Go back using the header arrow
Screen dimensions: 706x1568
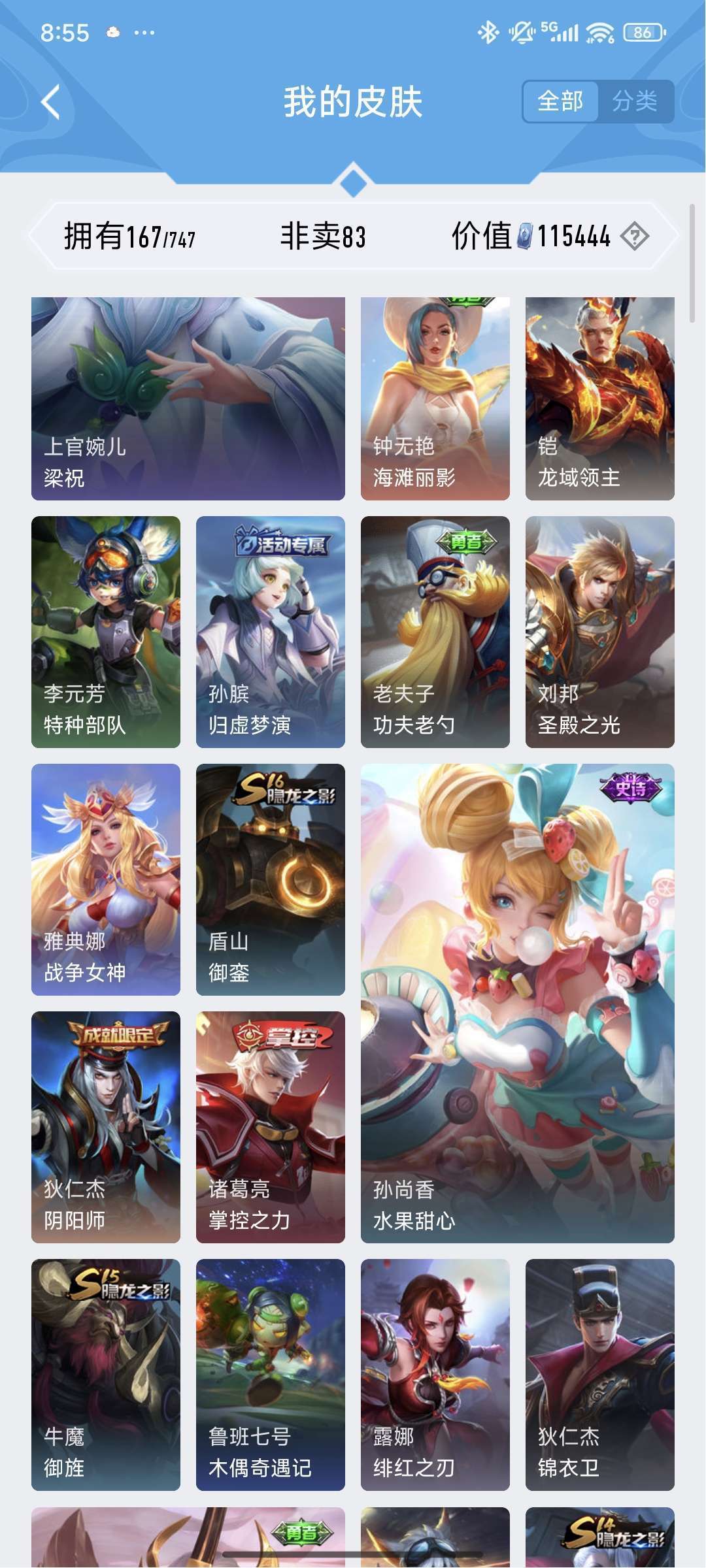click(51, 102)
